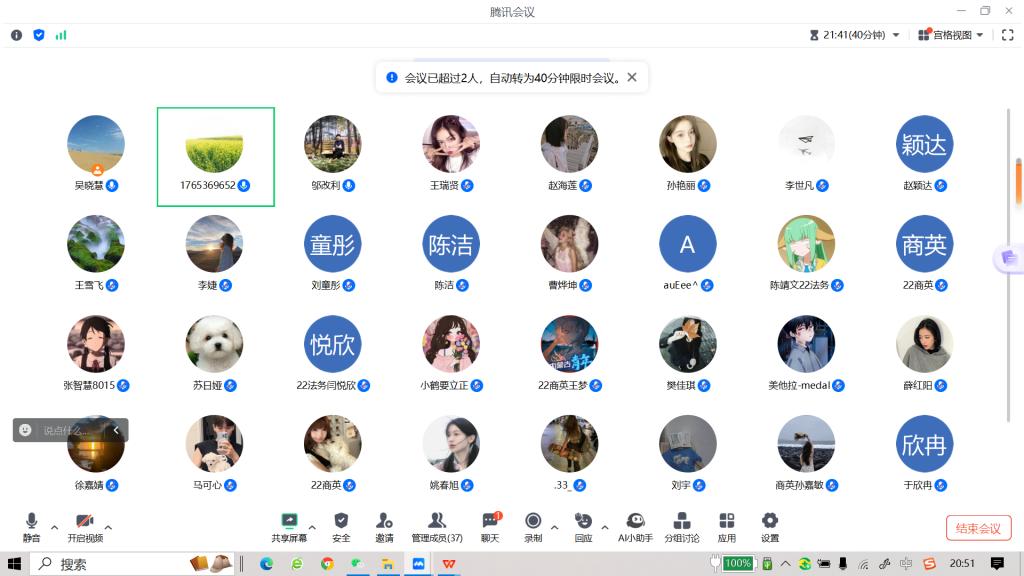The width and height of the screenshot is (1024, 576).
Task: End the meeting with 结束会议
Action: (x=978, y=528)
